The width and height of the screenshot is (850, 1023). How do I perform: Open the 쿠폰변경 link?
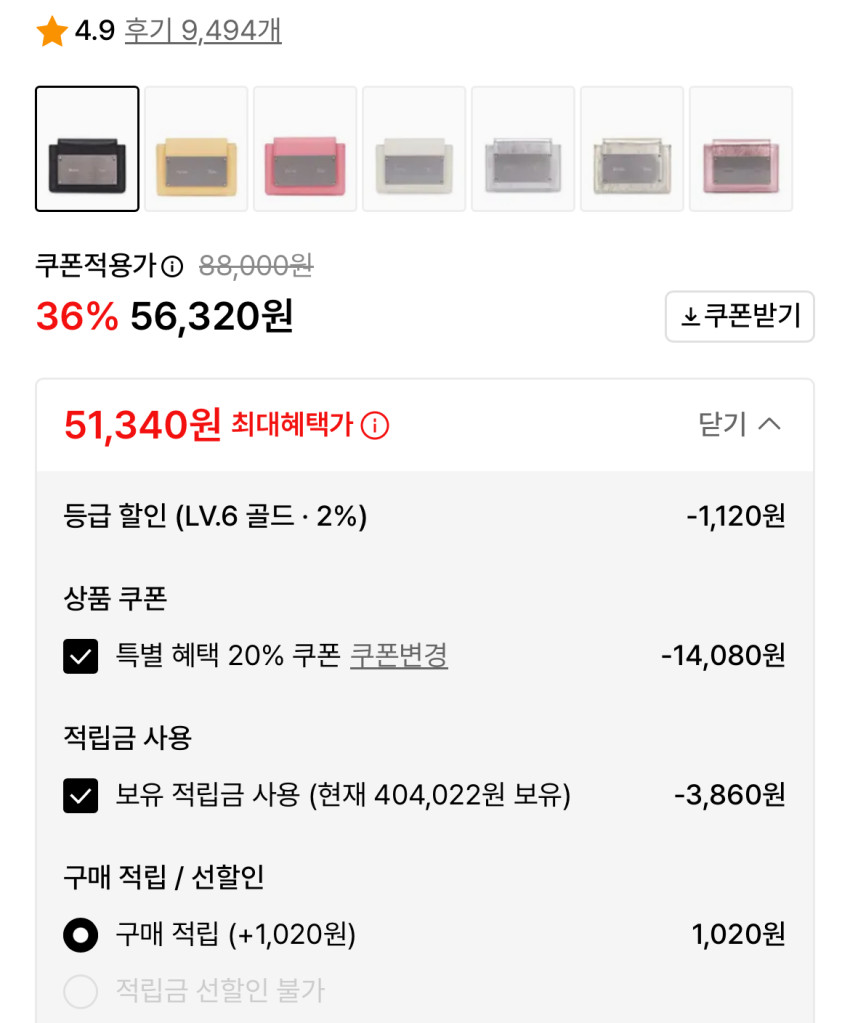pos(399,656)
